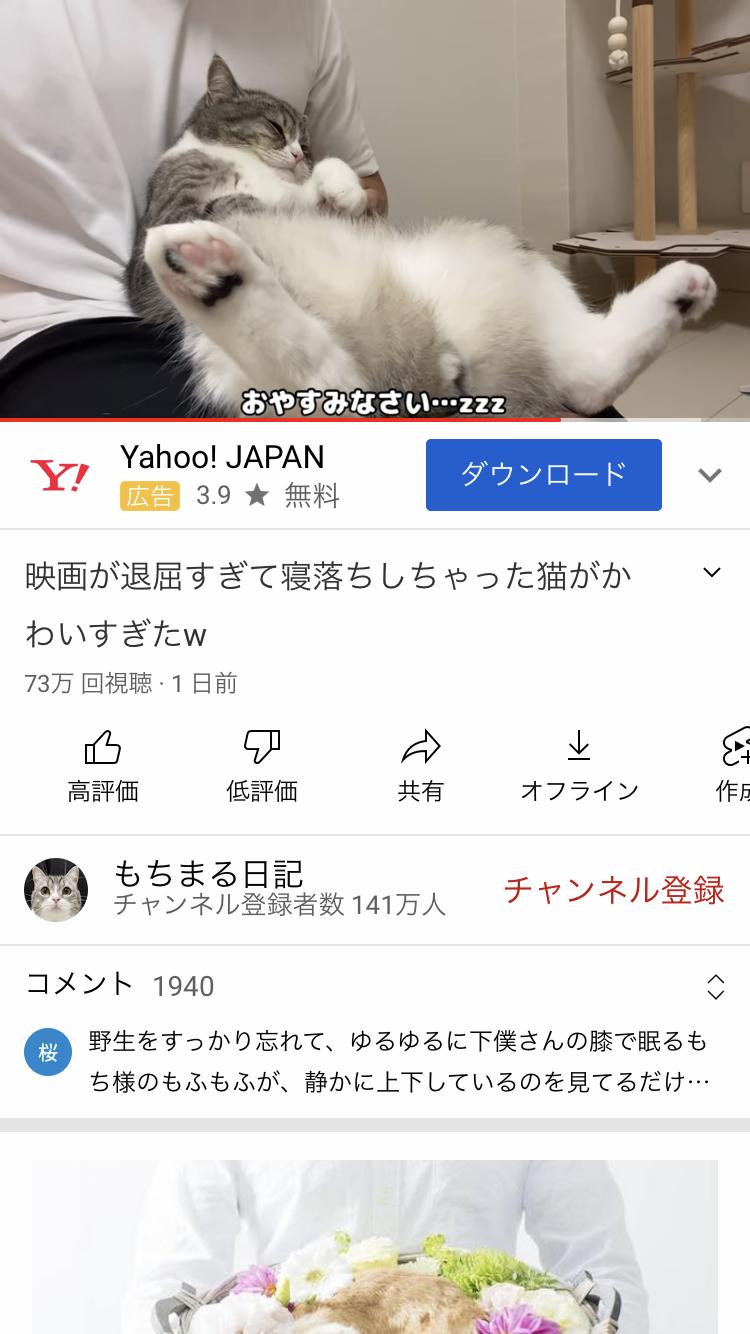
Task: Like the video with 高評価
Action: point(103,766)
